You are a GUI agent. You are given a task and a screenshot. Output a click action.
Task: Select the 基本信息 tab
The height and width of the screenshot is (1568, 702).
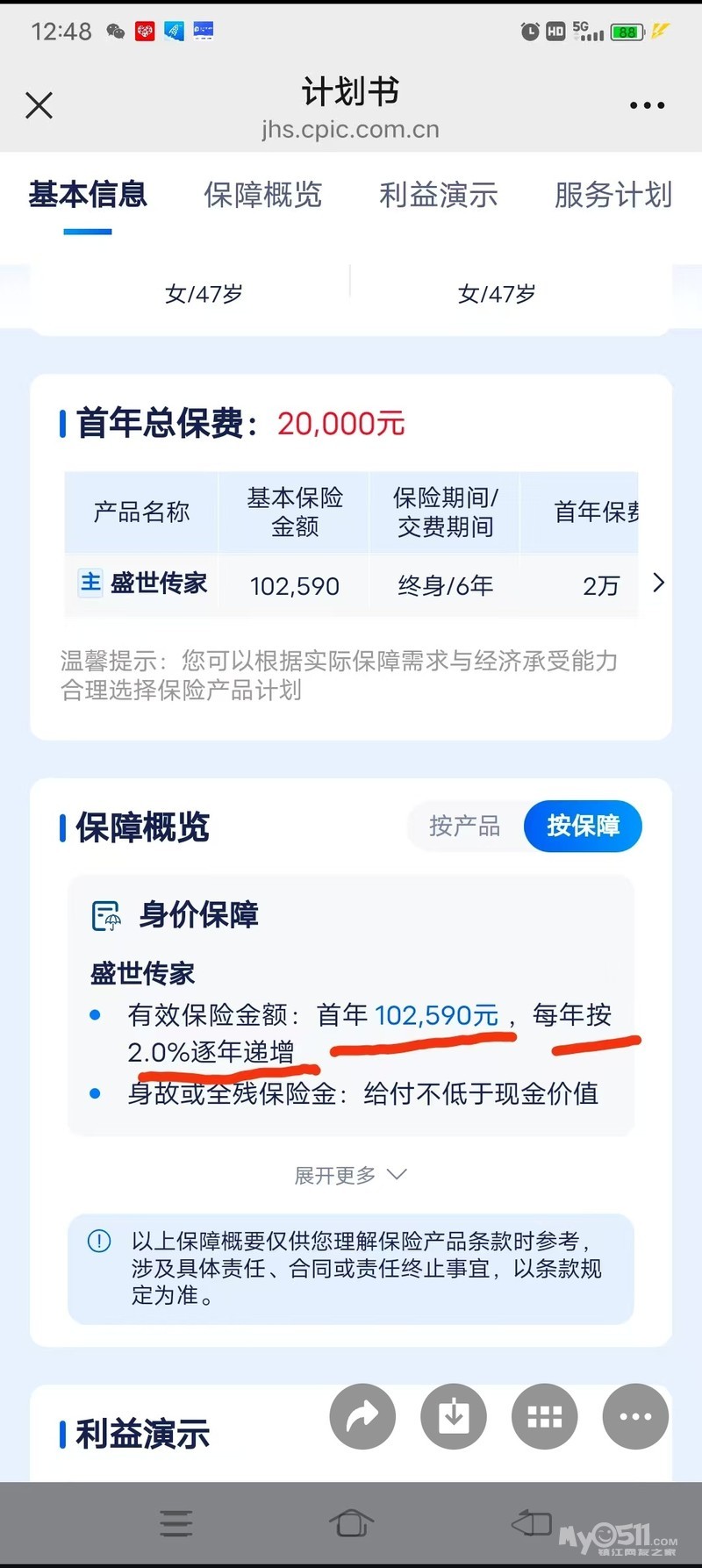pyautogui.click(x=88, y=195)
